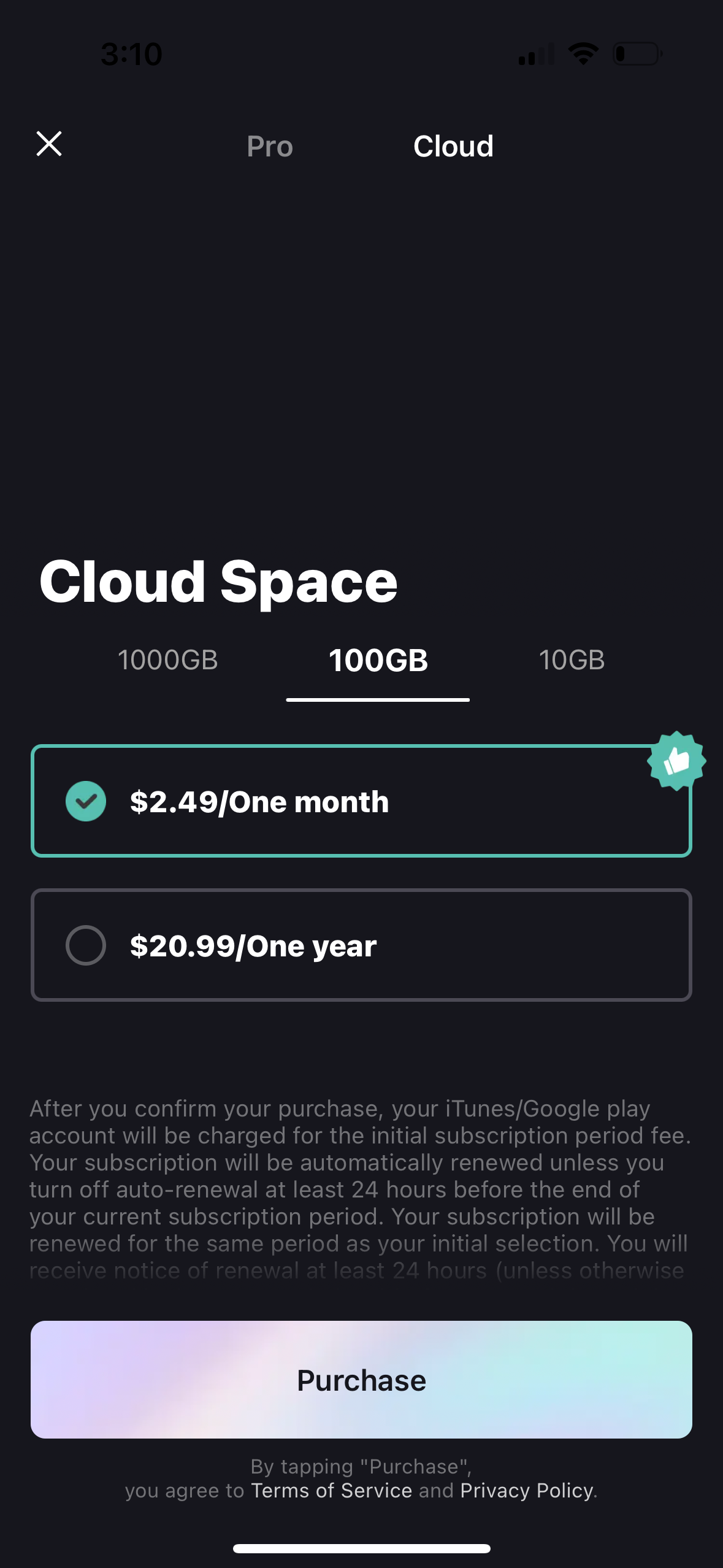Click the recommended thumbs-up badge

pyautogui.click(x=675, y=761)
